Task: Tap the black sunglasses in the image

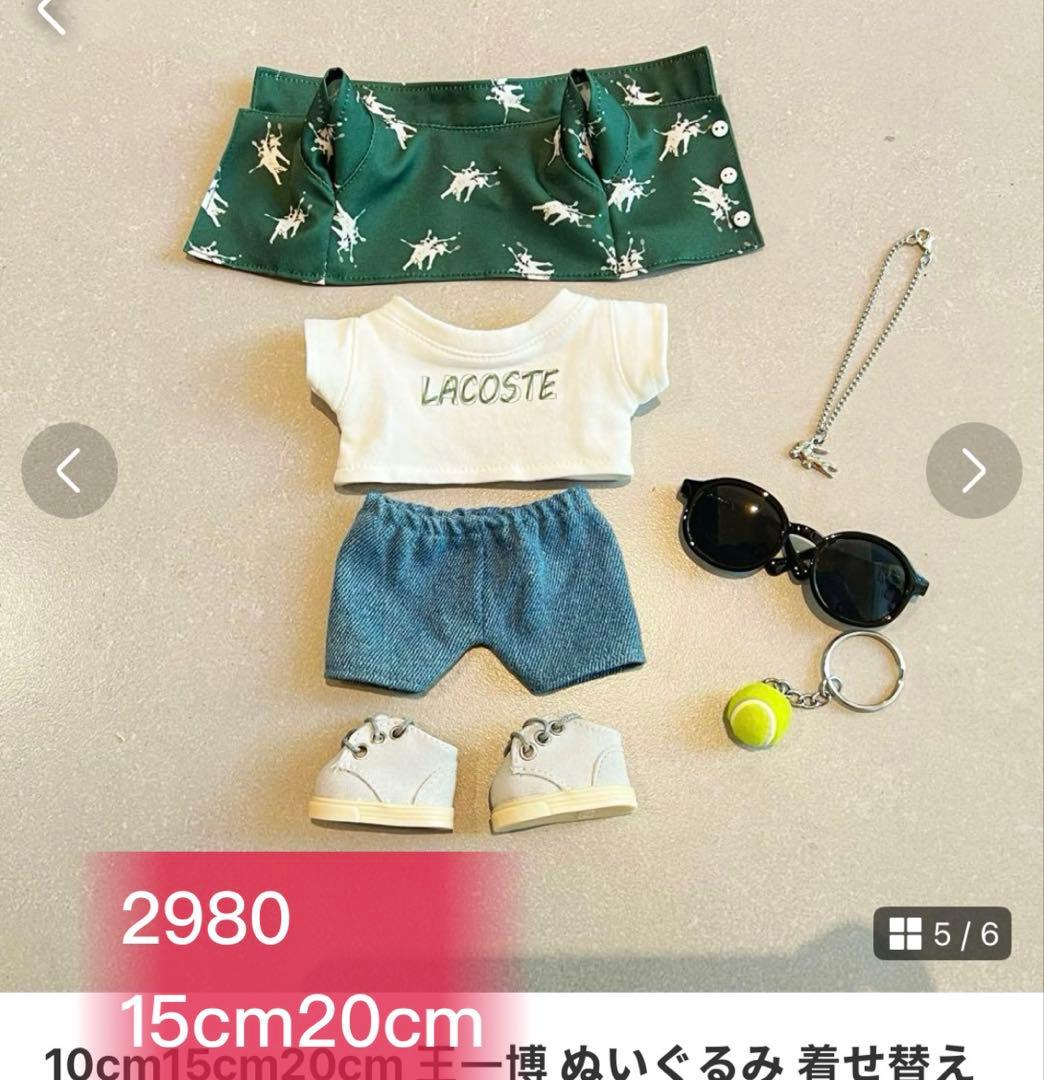Action: click(800, 545)
